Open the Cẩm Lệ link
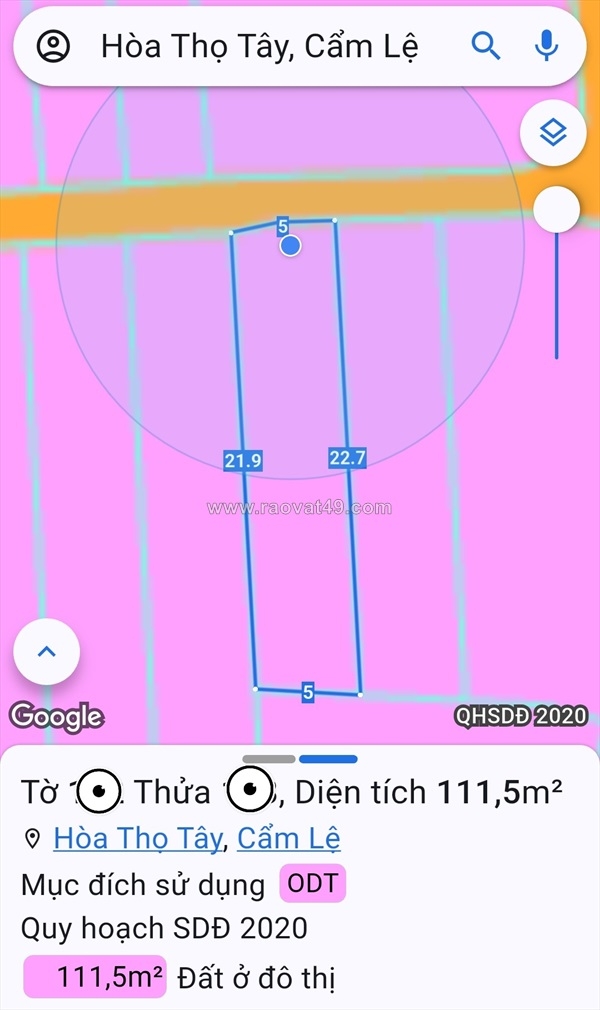This screenshot has width=600, height=1010. (288, 838)
